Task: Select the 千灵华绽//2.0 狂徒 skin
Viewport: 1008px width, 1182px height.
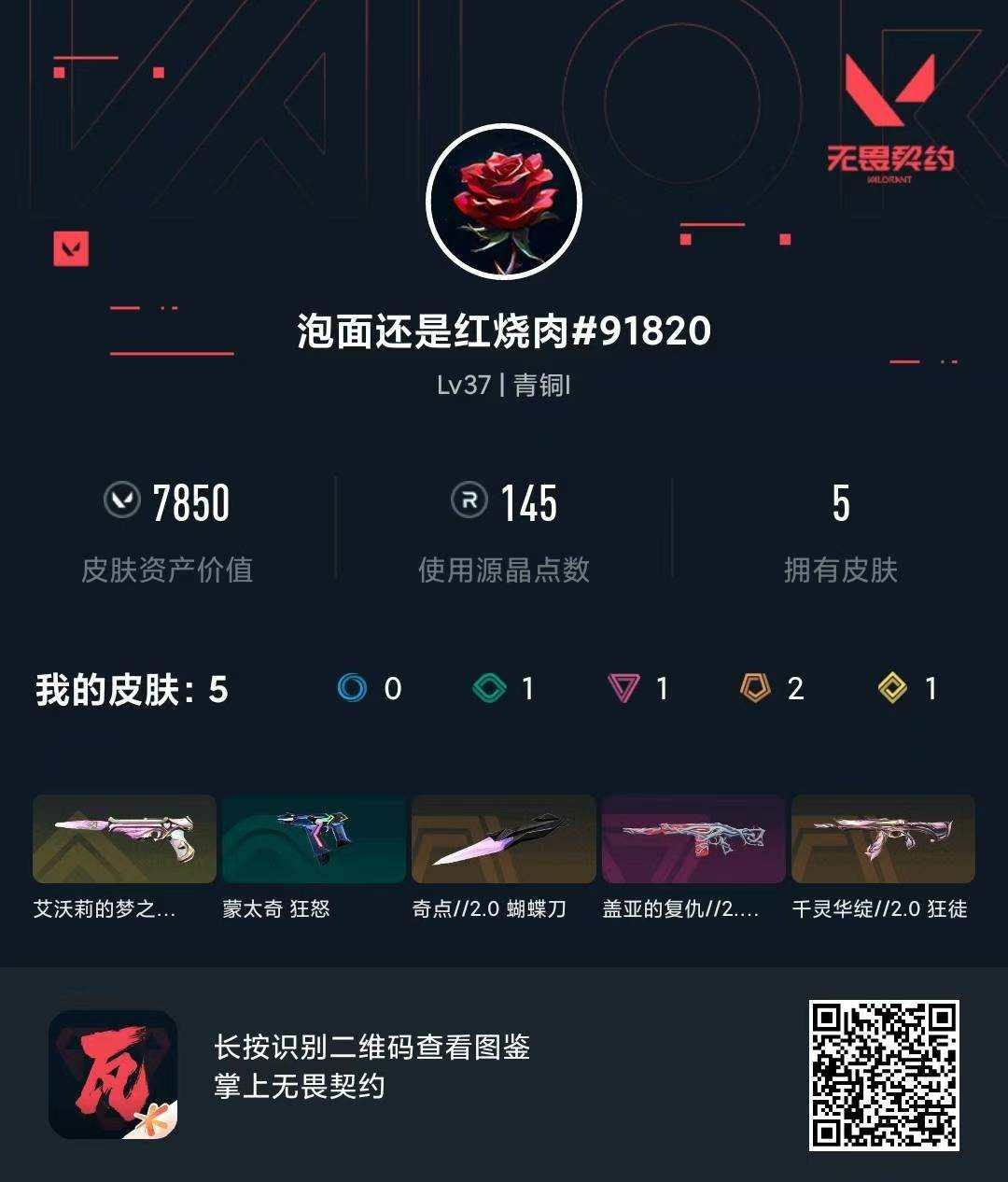Action: [884, 839]
